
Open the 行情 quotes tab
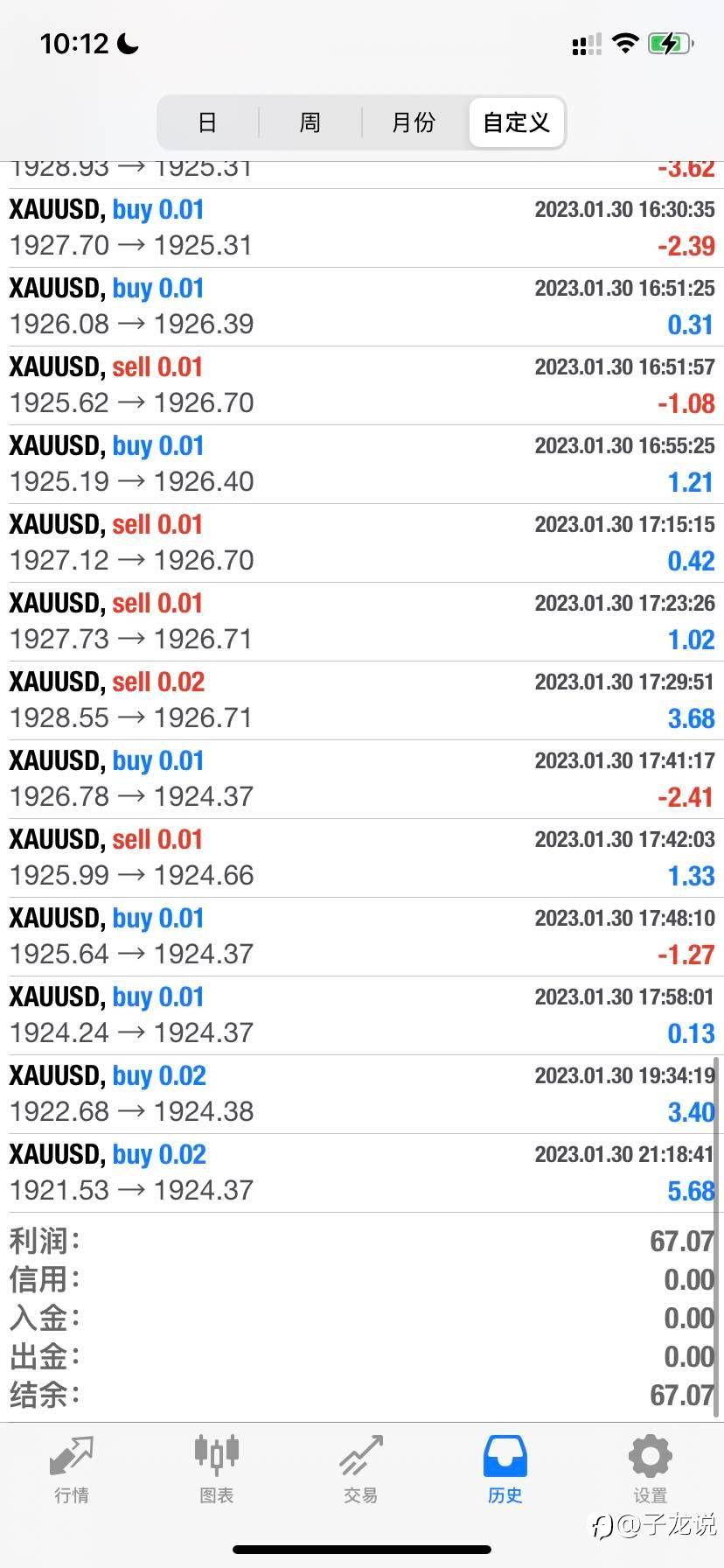(x=72, y=1470)
